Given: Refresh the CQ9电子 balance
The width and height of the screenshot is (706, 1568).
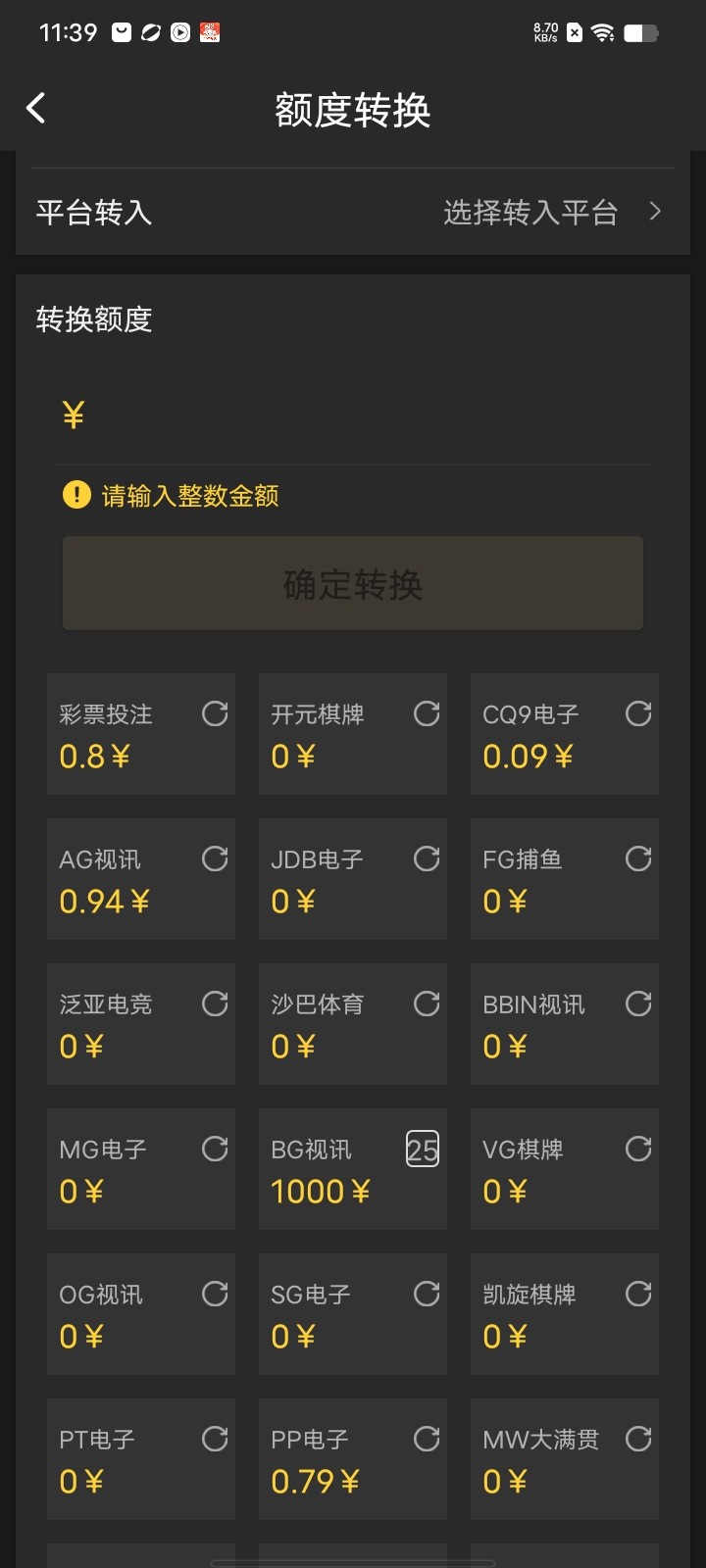Looking at the screenshot, I should tap(638, 713).
